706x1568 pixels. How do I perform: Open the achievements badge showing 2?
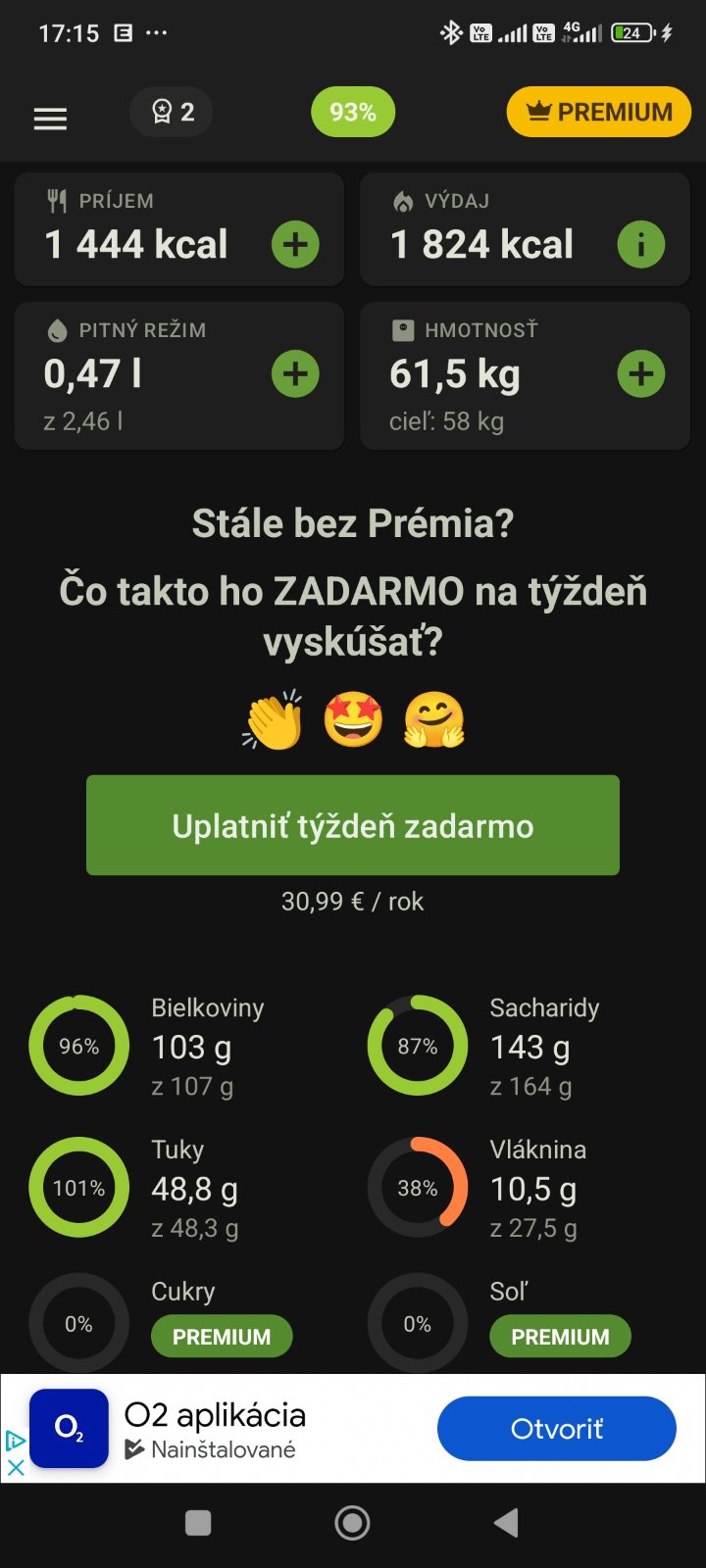pyautogui.click(x=172, y=113)
